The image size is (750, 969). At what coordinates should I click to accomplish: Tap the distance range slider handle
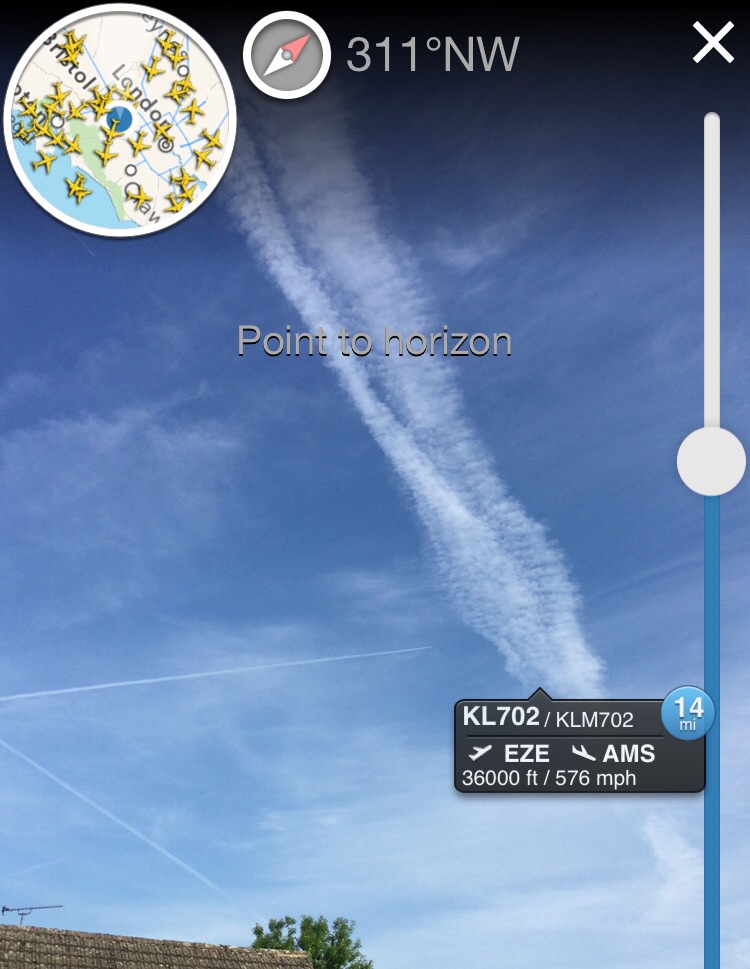tap(711, 461)
